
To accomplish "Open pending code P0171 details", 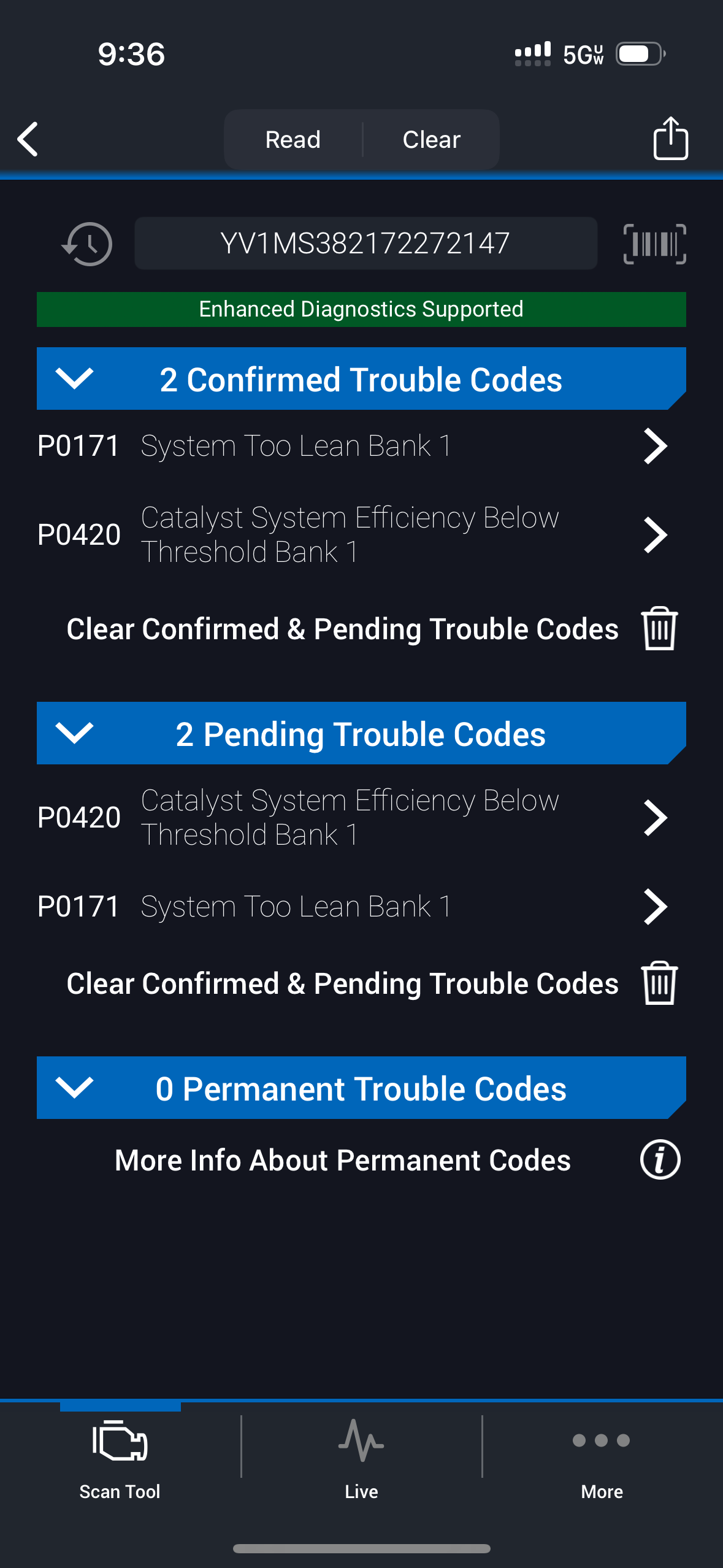I will [351, 907].
